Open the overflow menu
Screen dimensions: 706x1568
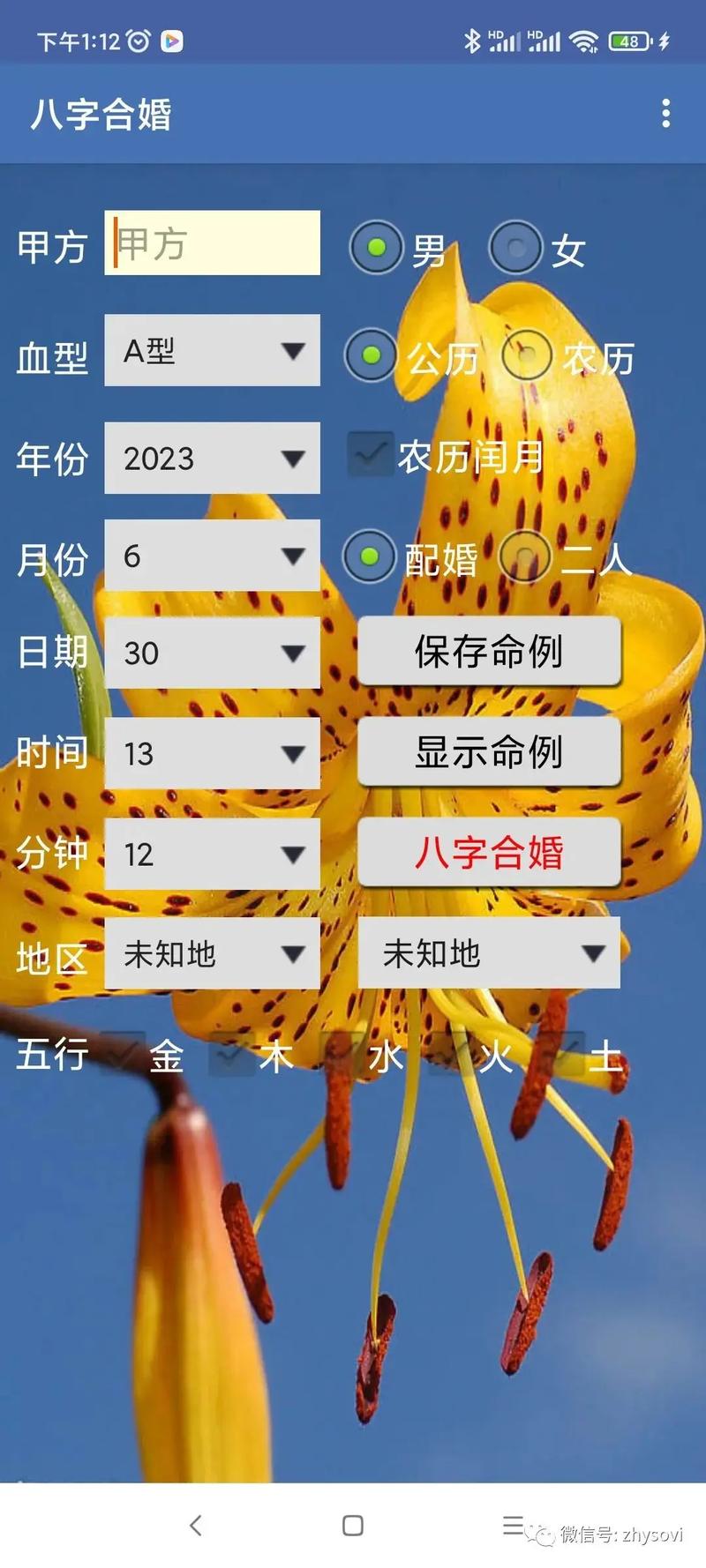[665, 113]
